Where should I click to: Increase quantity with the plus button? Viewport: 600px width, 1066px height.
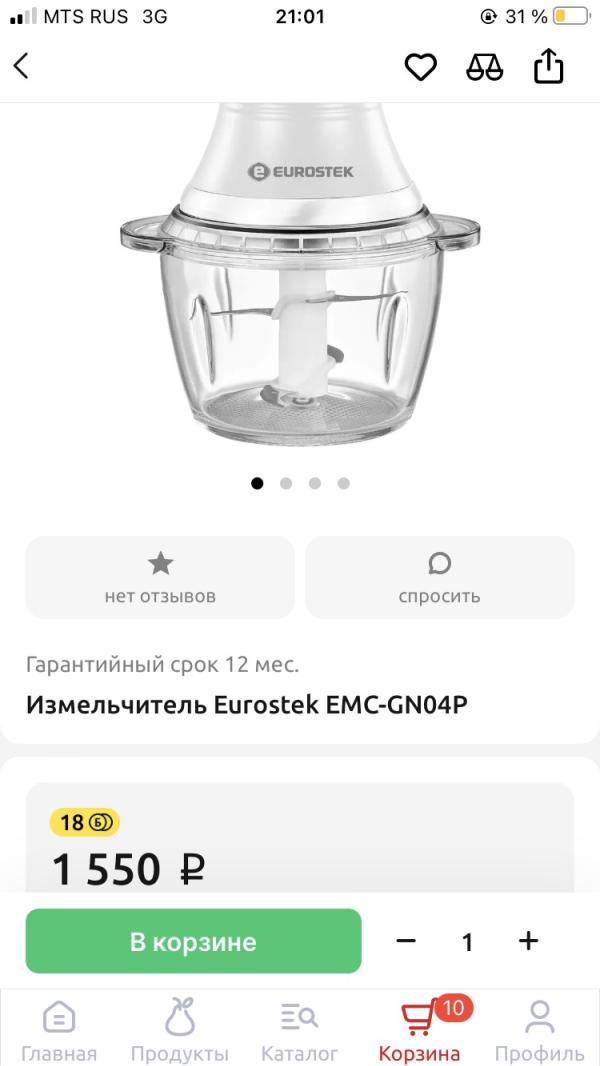click(528, 941)
